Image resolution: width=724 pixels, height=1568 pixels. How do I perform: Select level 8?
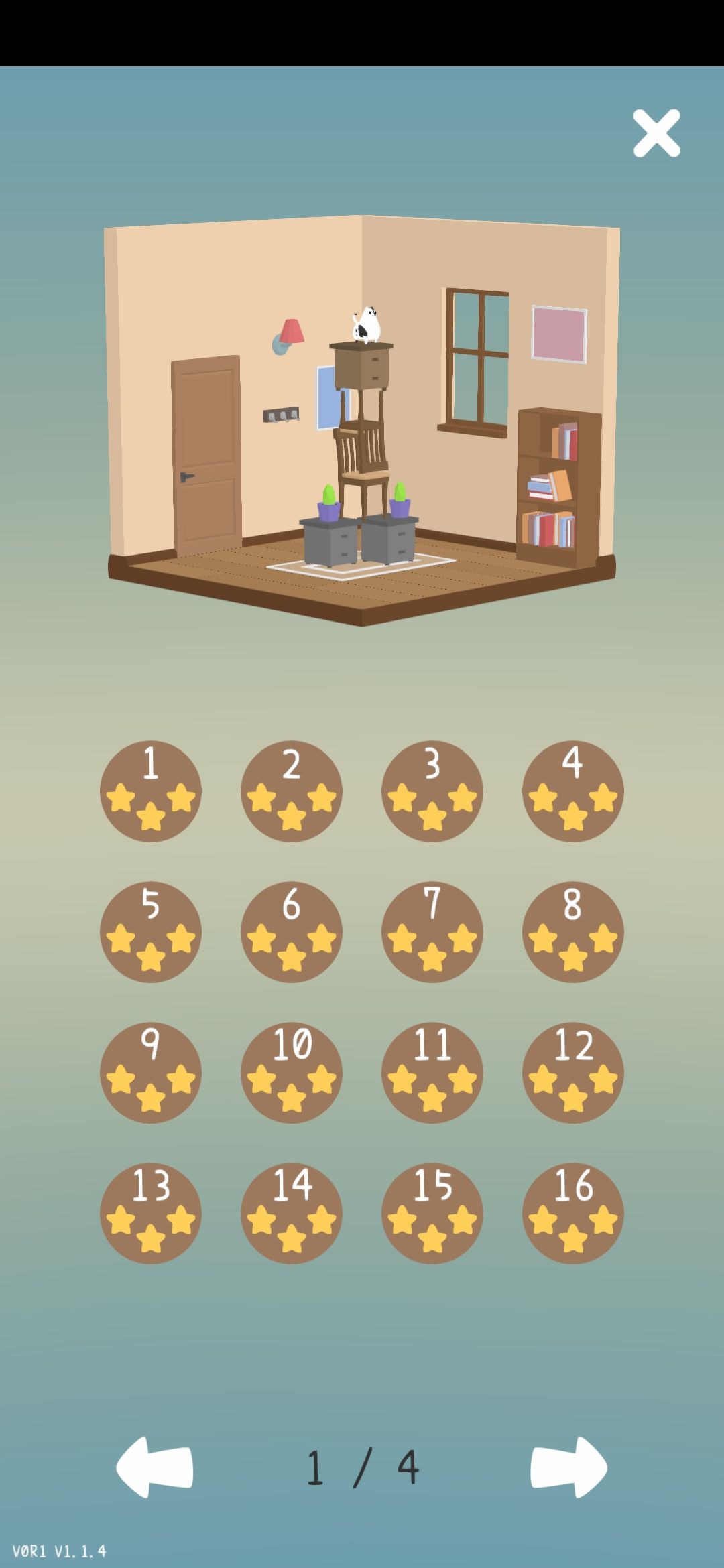click(573, 932)
